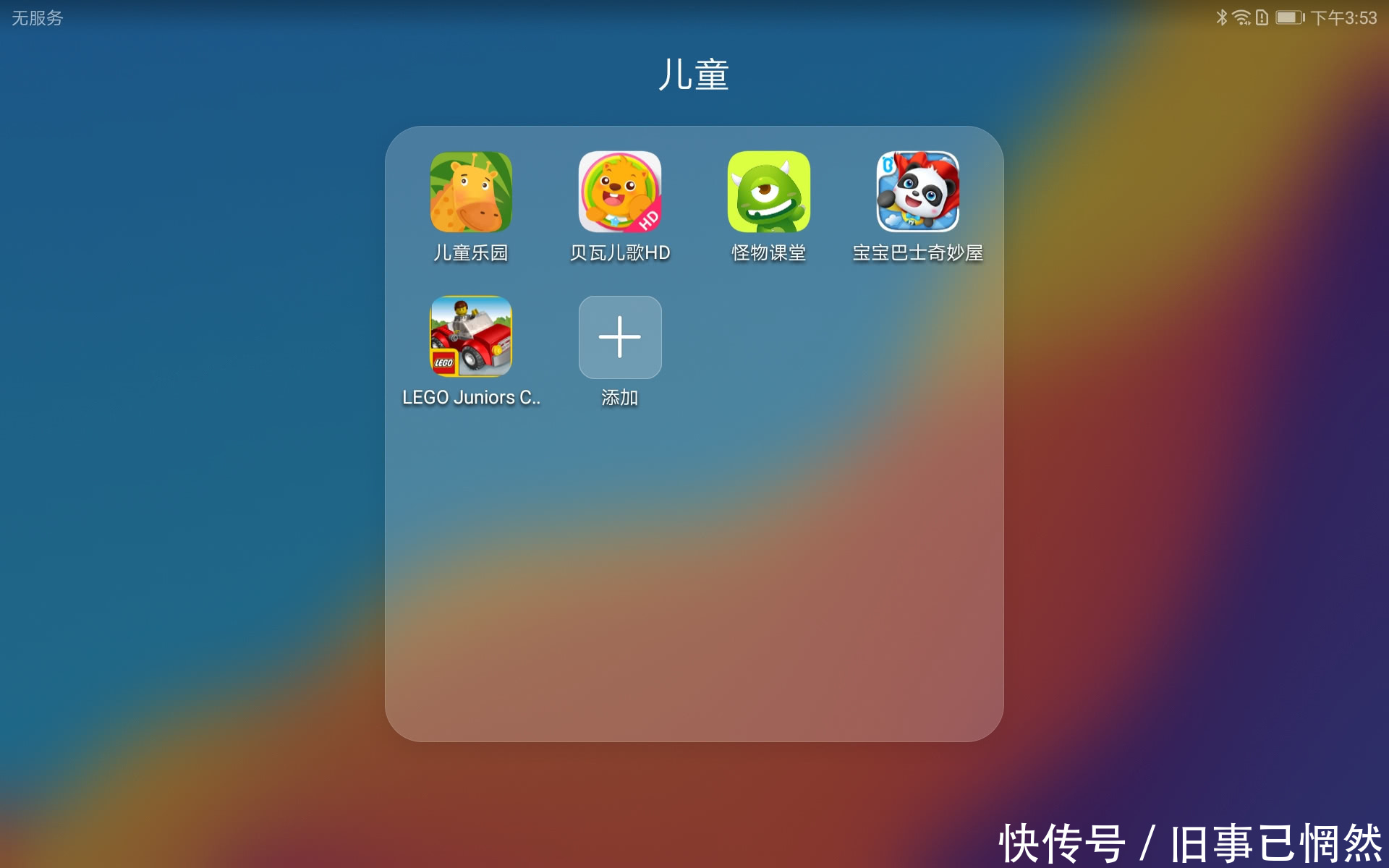Launch 贝瓦儿歌HD app
1389x868 pixels.
tap(620, 192)
